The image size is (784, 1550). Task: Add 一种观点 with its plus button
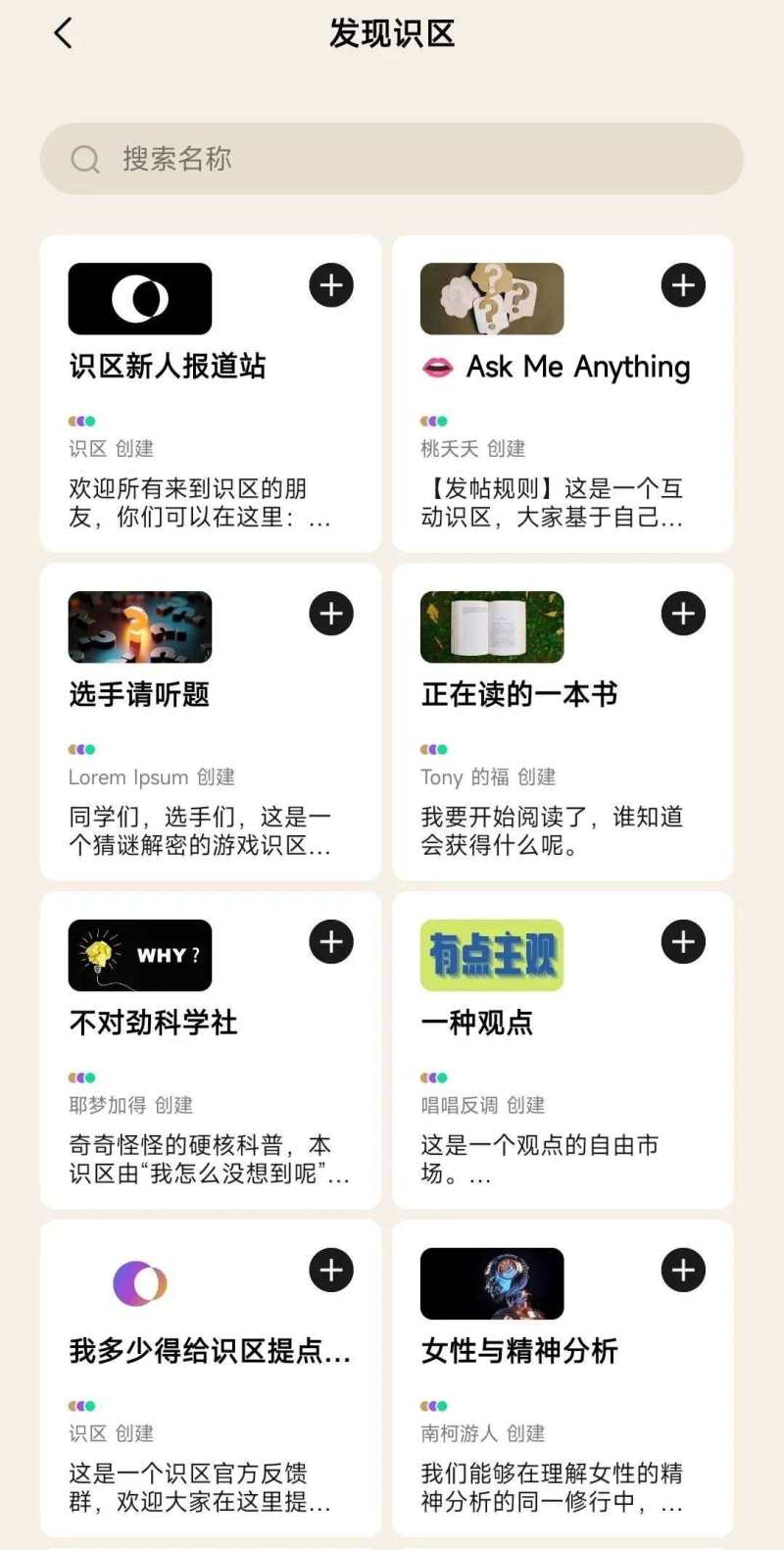[x=683, y=942]
